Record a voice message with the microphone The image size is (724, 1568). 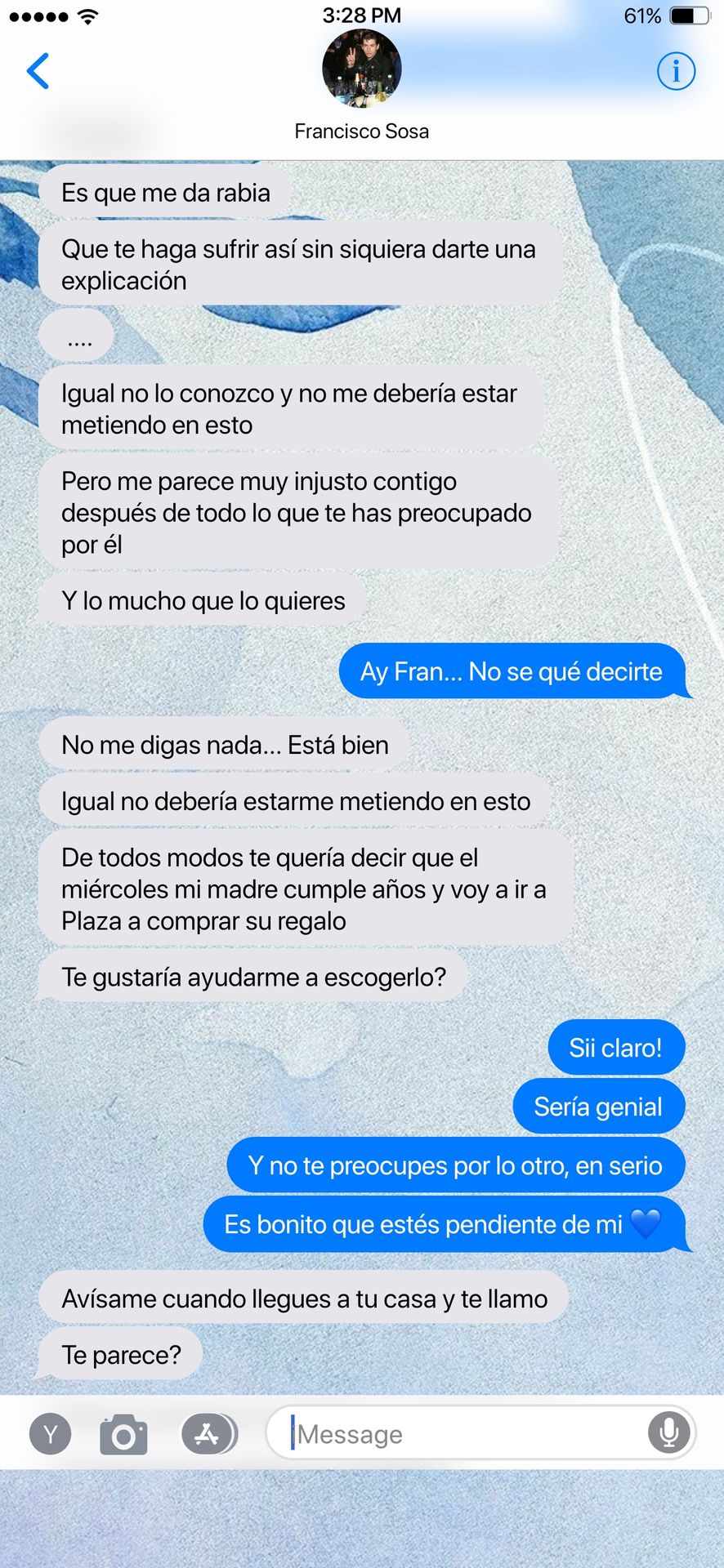click(x=668, y=1432)
